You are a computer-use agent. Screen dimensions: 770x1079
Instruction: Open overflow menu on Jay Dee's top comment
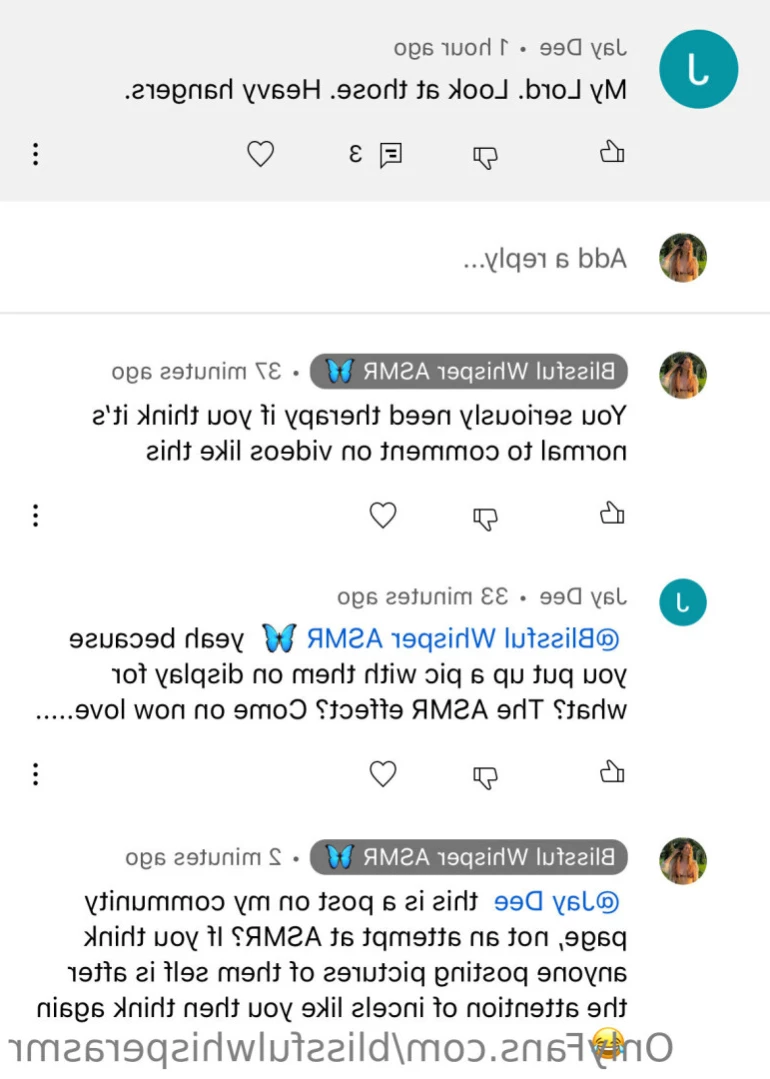(36, 154)
